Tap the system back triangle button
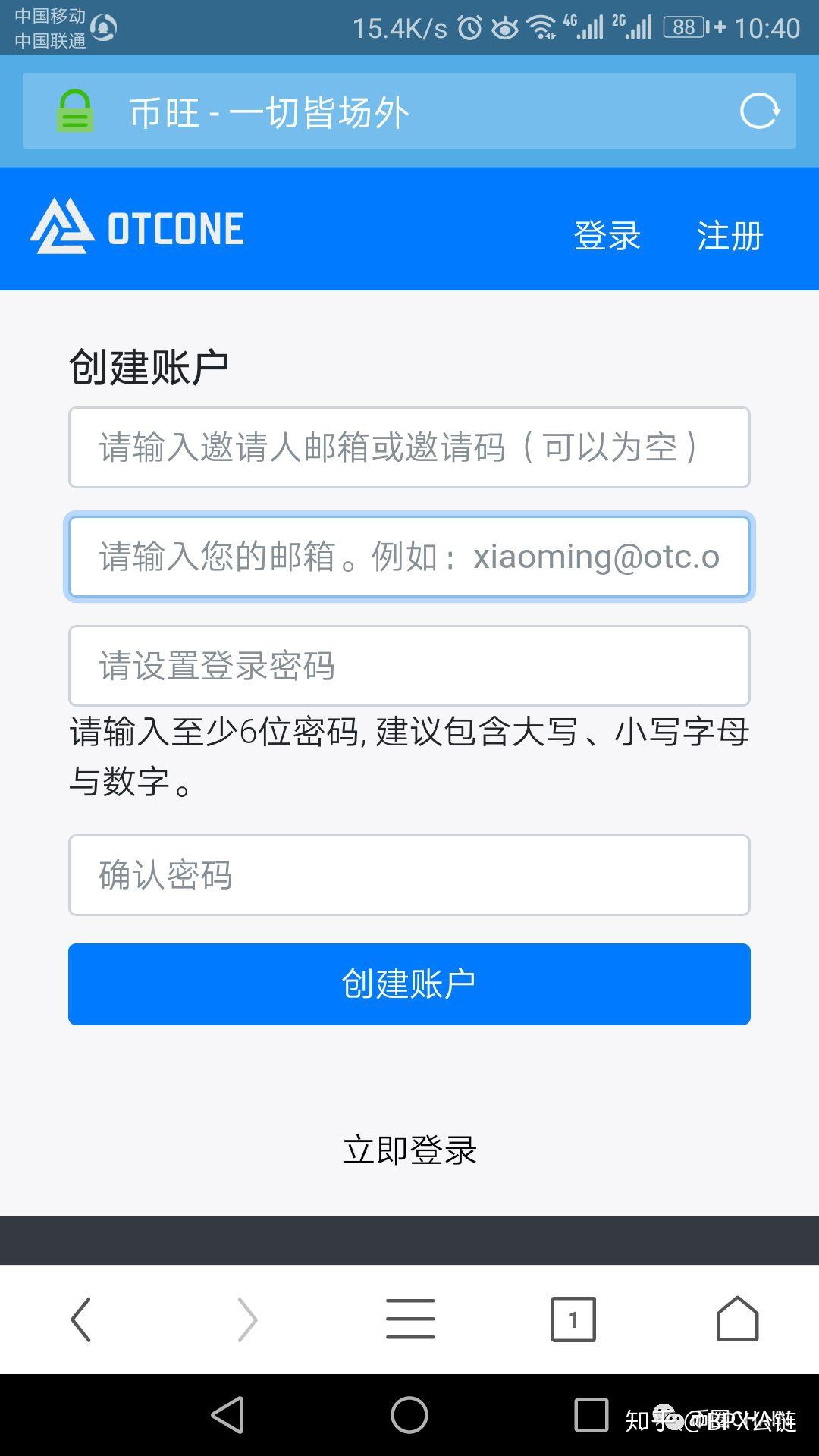Viewport: 819px width, 1456px height. 228,1415
